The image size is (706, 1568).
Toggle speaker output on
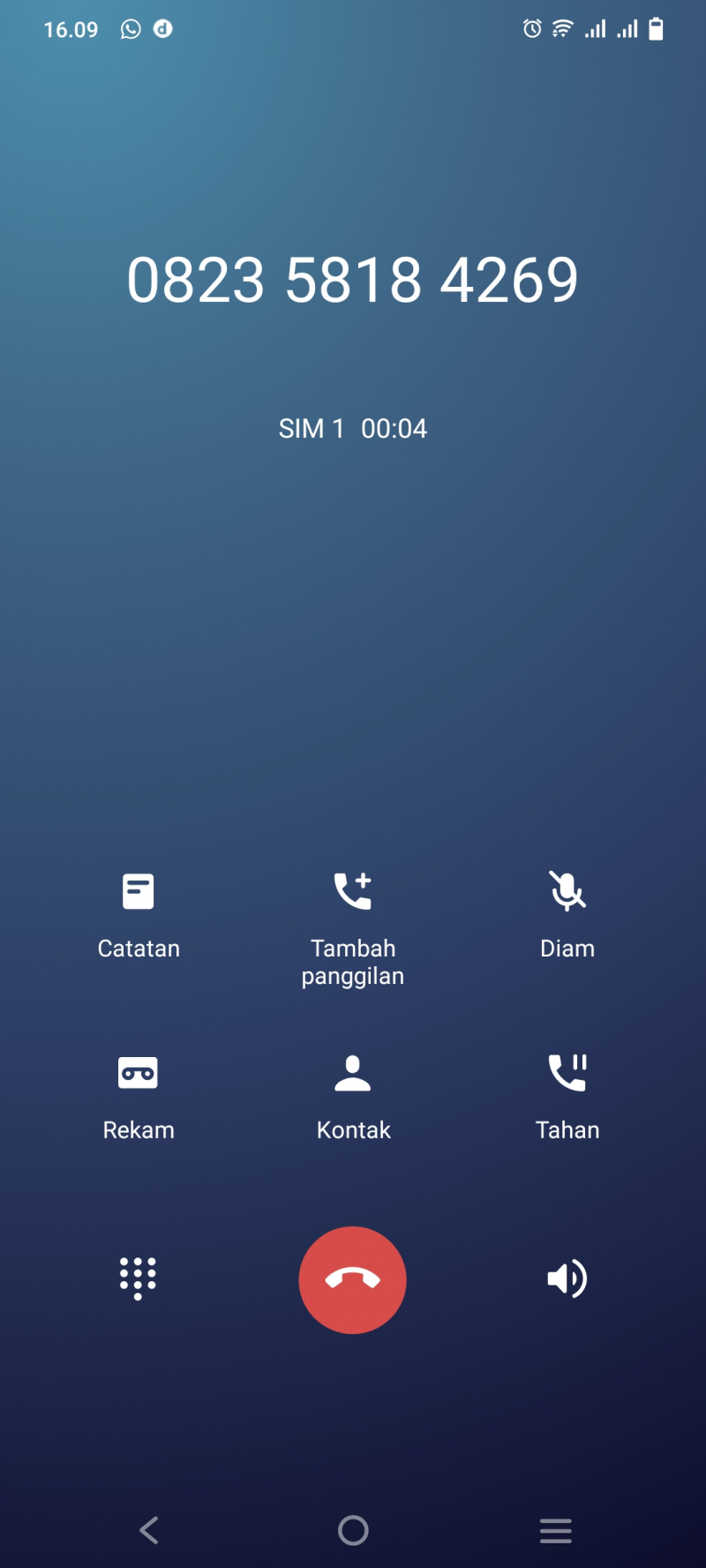[567, 1279]
